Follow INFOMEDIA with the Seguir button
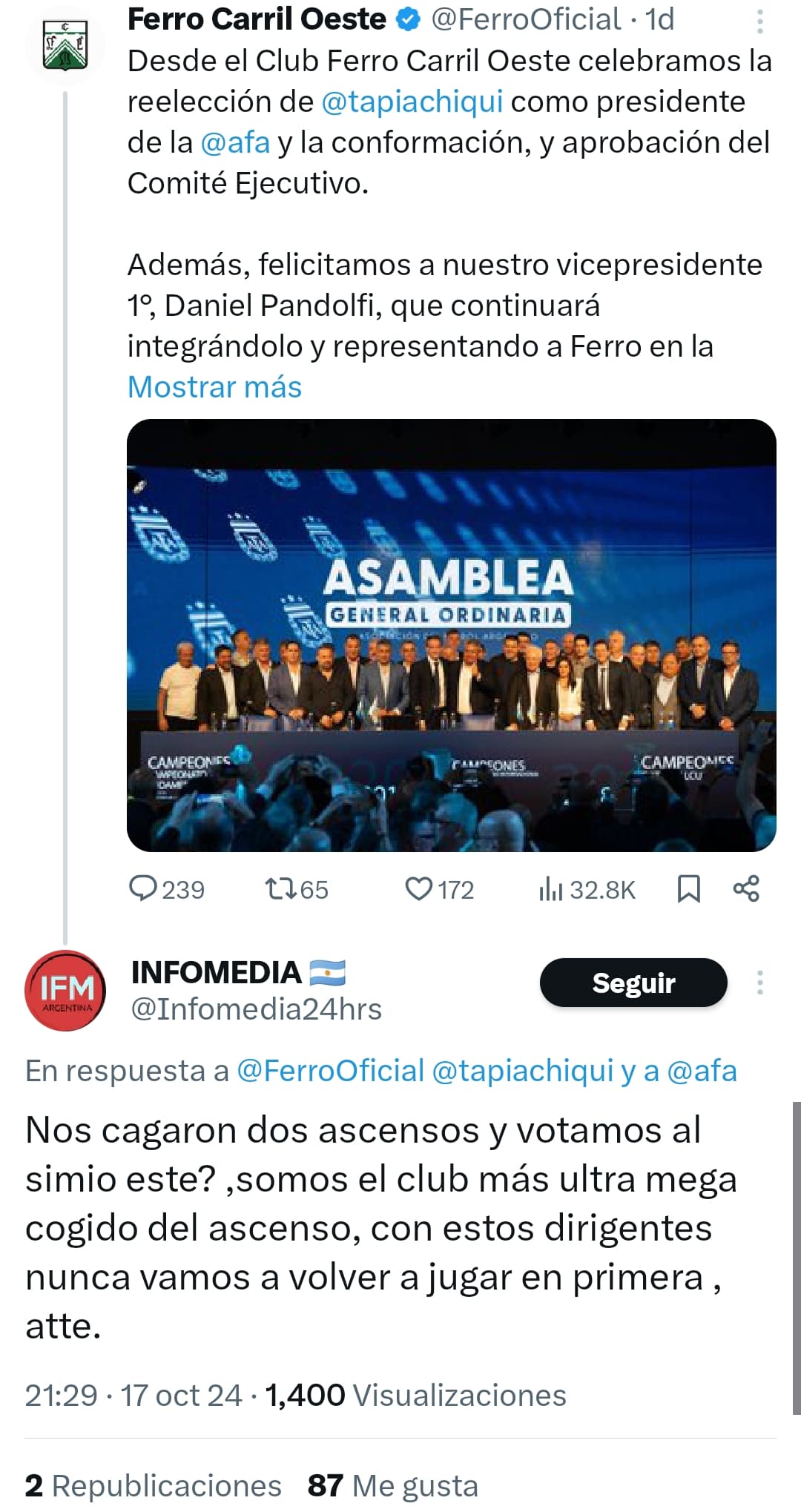This screenshot has width=801, height=1512. [x=633, y=983]
